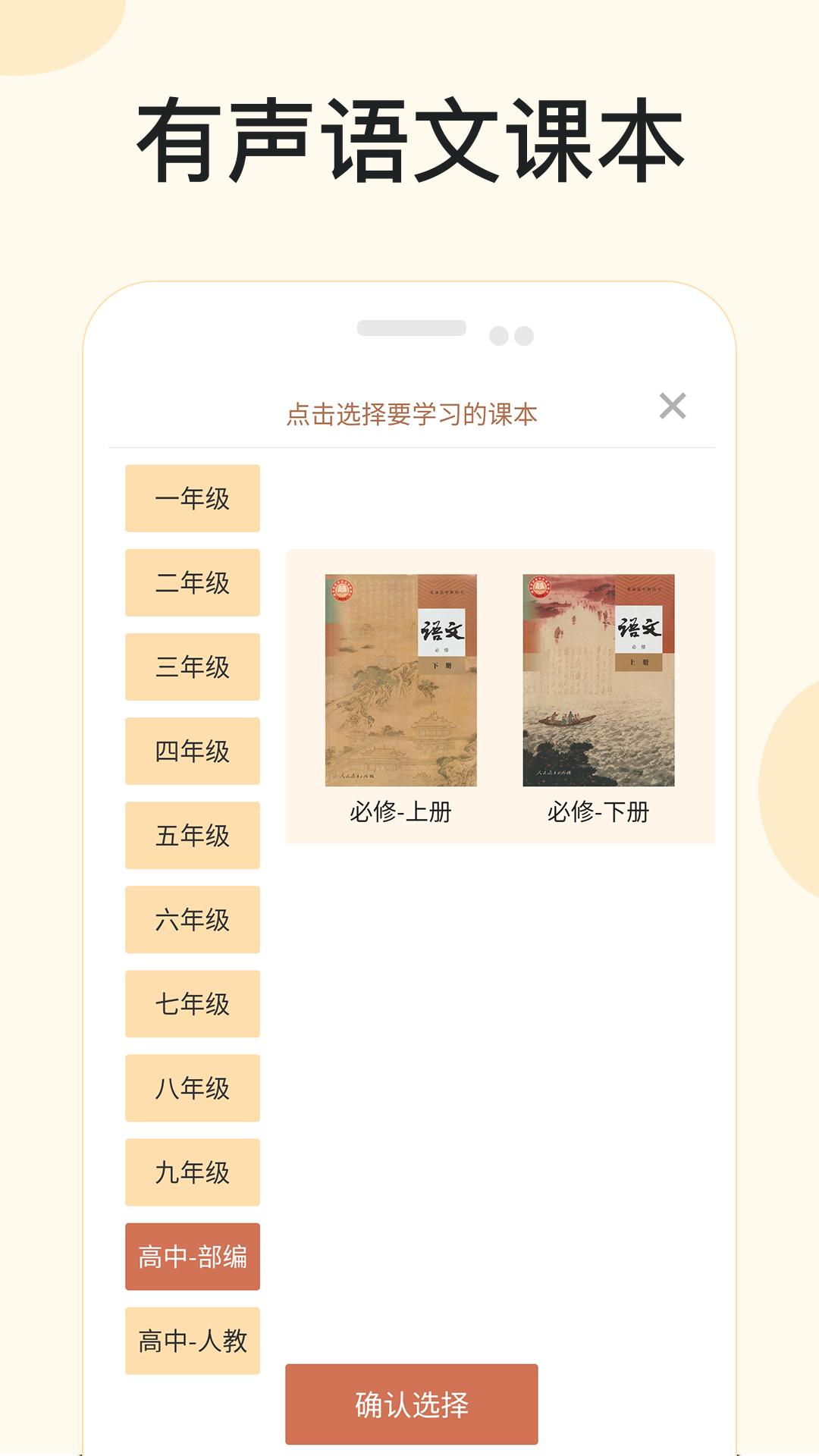Switch to 八年级 textbooks
This screenshot has width=819, height=1456.
coord(192,1087)
